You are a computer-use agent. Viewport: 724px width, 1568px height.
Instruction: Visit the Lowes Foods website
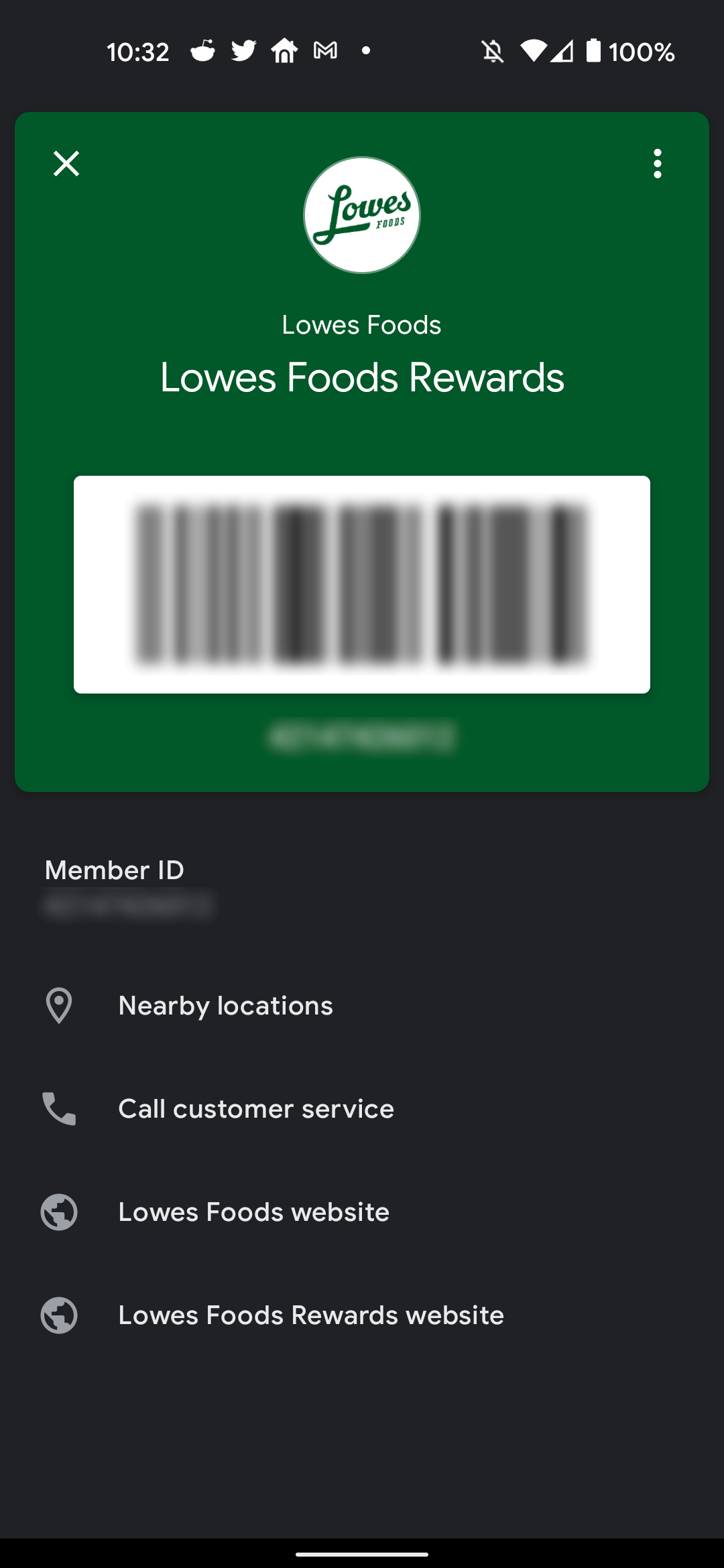362,1212
